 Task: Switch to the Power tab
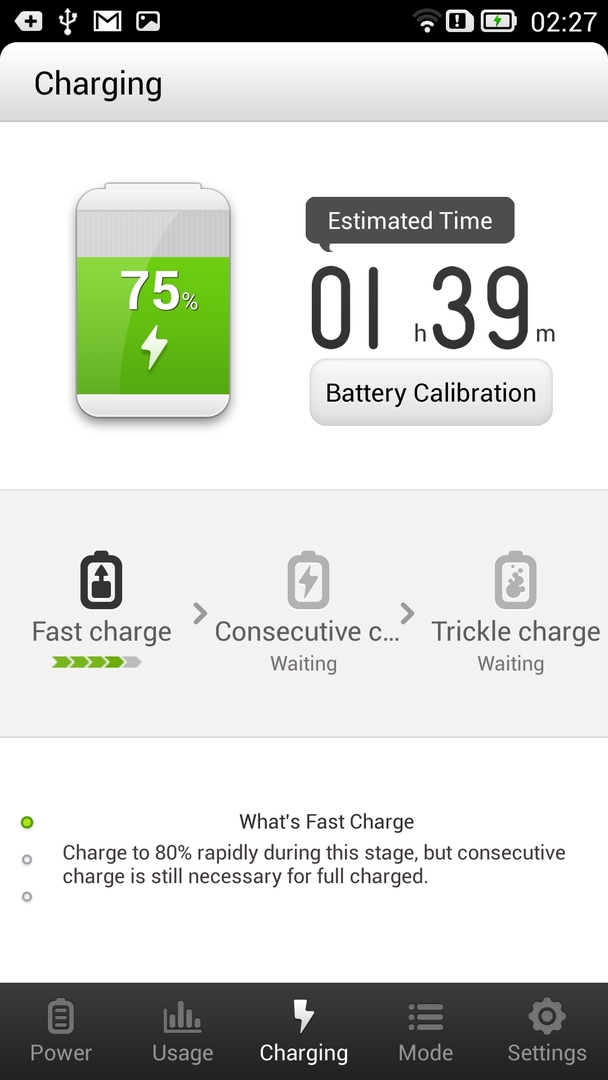point(61,1032)
